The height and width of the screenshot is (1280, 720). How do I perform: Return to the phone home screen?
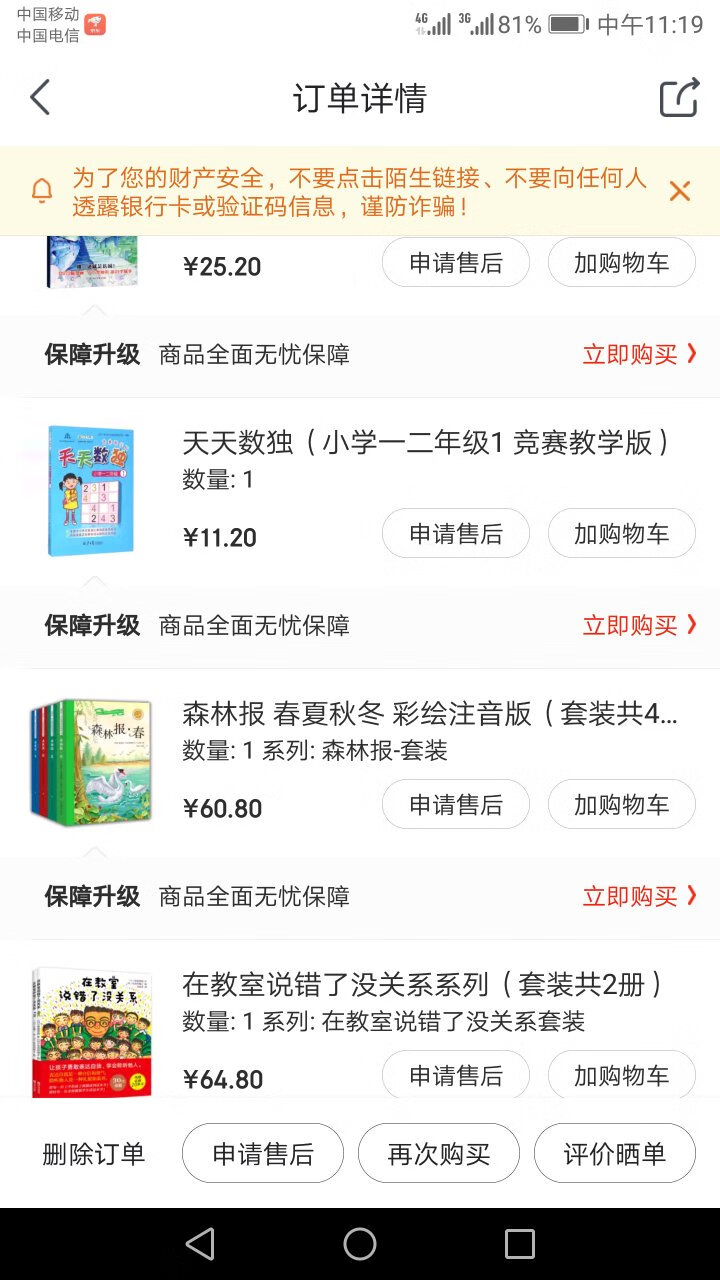(360, 1244)
